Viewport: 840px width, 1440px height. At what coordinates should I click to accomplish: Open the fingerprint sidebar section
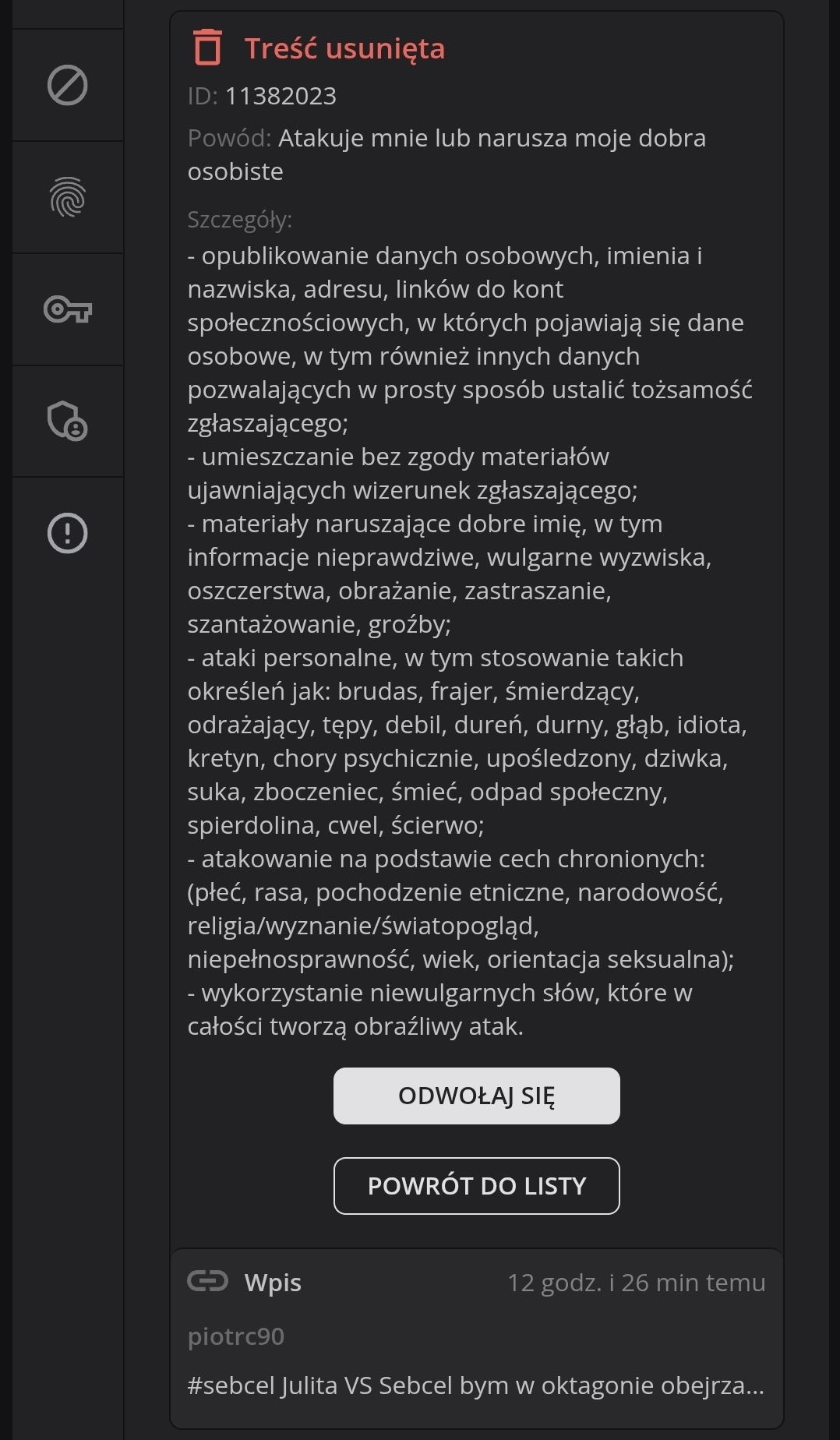click(68, 197)
